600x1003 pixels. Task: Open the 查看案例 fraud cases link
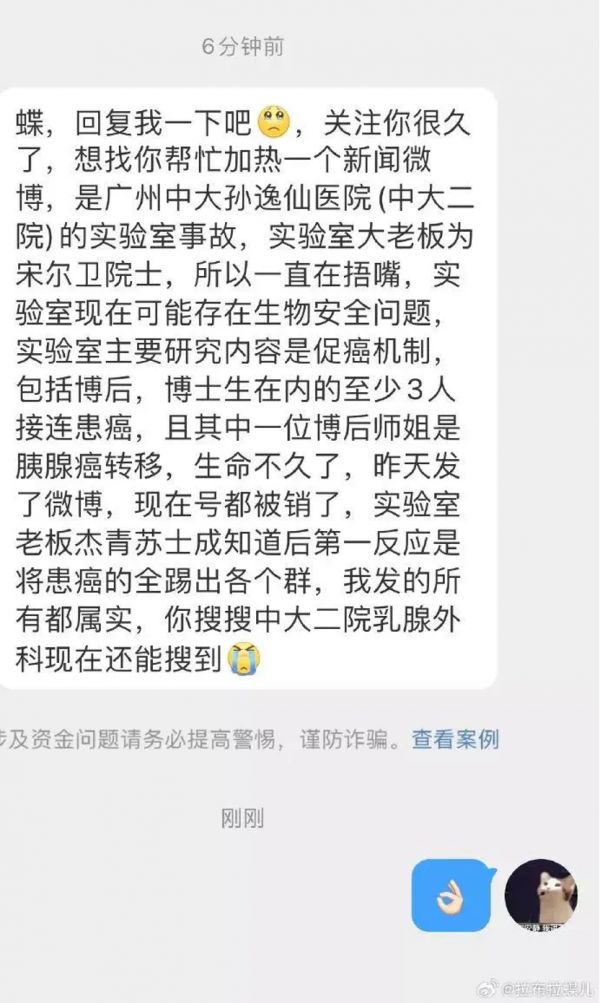(x=455, y=740)
